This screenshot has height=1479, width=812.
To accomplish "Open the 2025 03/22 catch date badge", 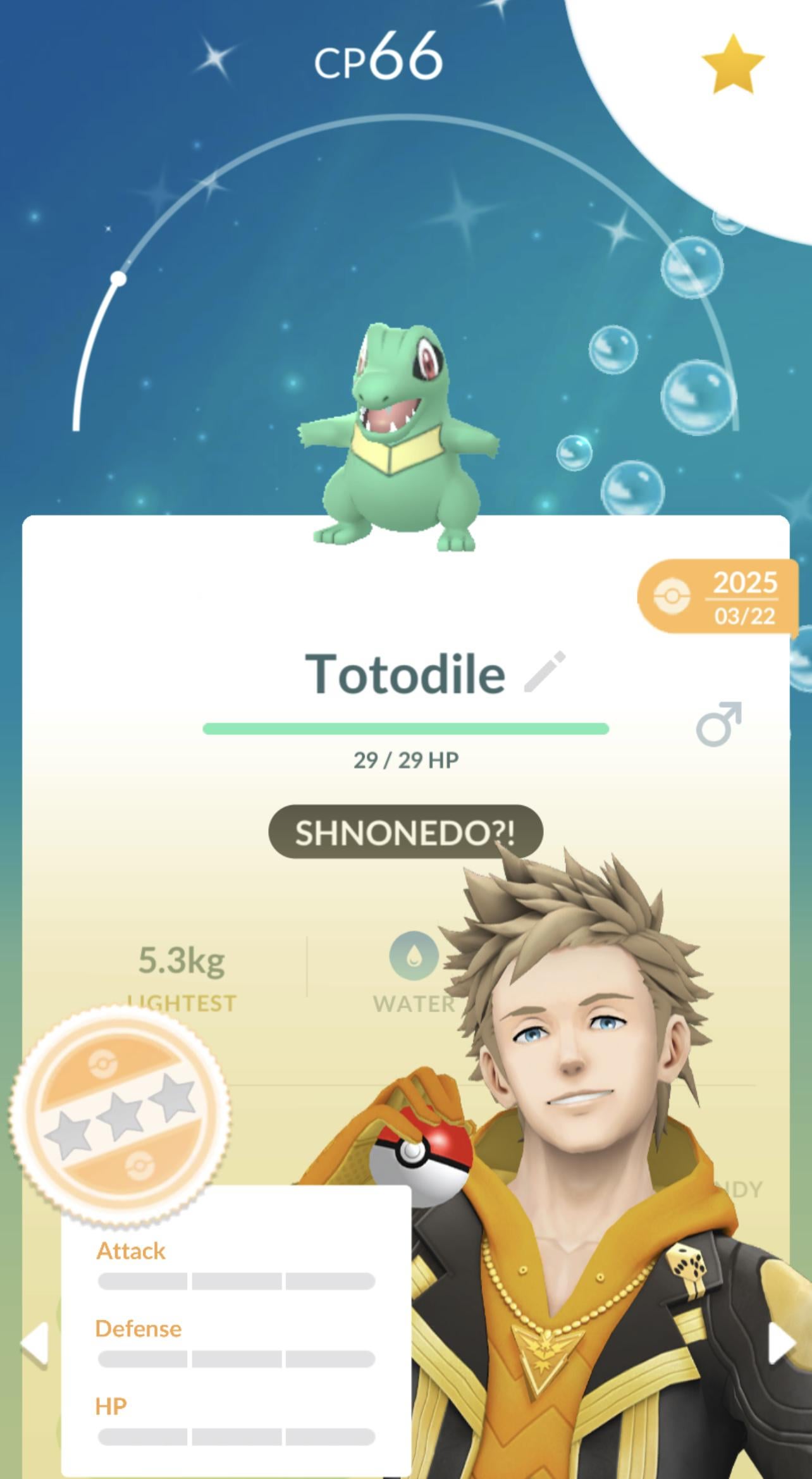I will pyautogui.click(x=717, y=597).
